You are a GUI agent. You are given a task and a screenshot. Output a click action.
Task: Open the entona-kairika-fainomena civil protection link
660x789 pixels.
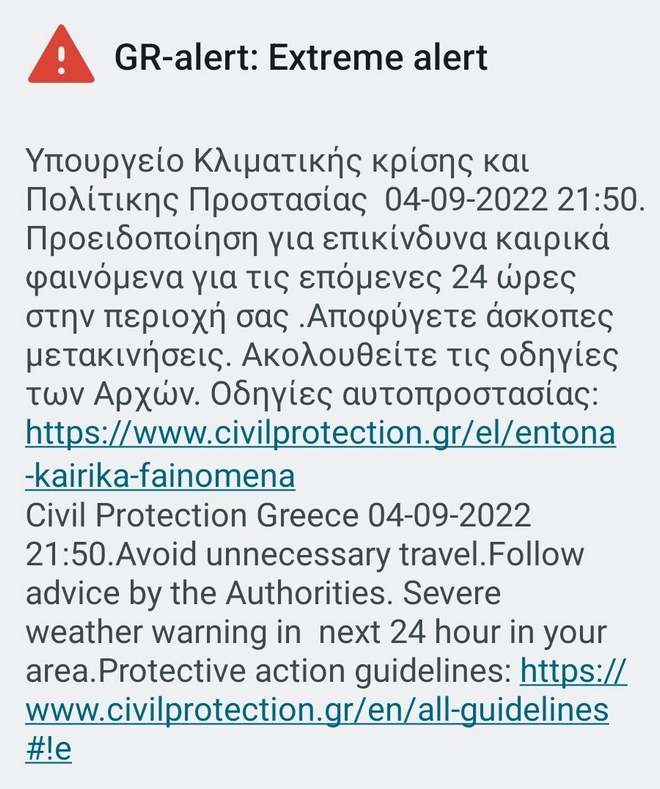click(x=320, y=434)
